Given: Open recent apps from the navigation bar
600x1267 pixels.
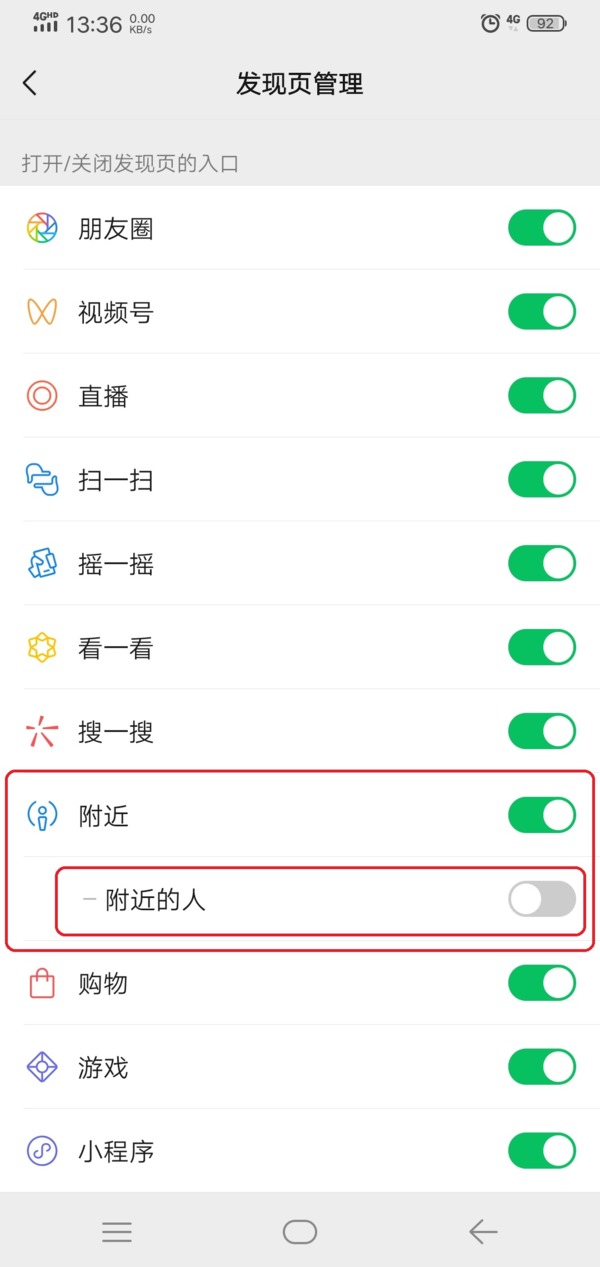Looking at the screenshot, I should click(117, 1232).
